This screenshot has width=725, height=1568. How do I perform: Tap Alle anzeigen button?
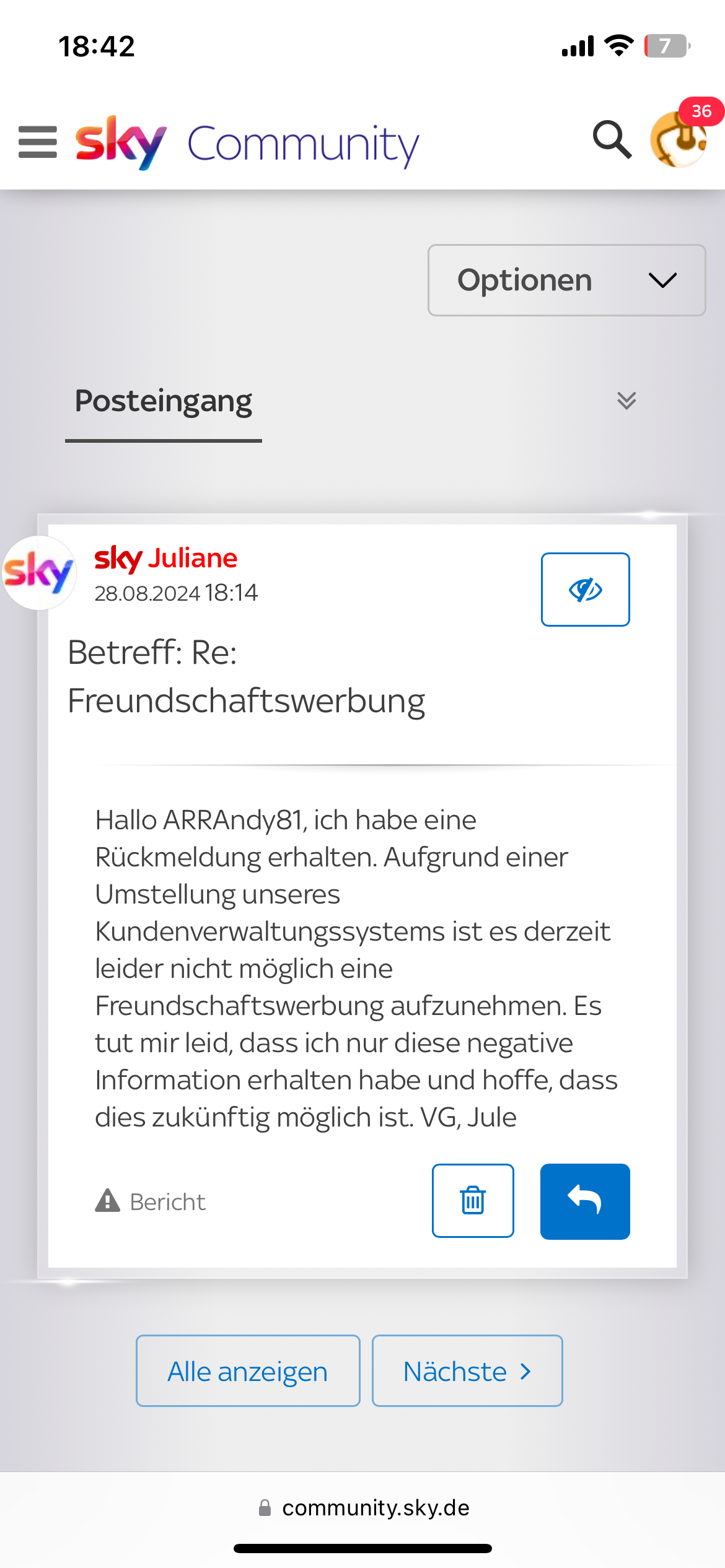[x=248, y=1371]
